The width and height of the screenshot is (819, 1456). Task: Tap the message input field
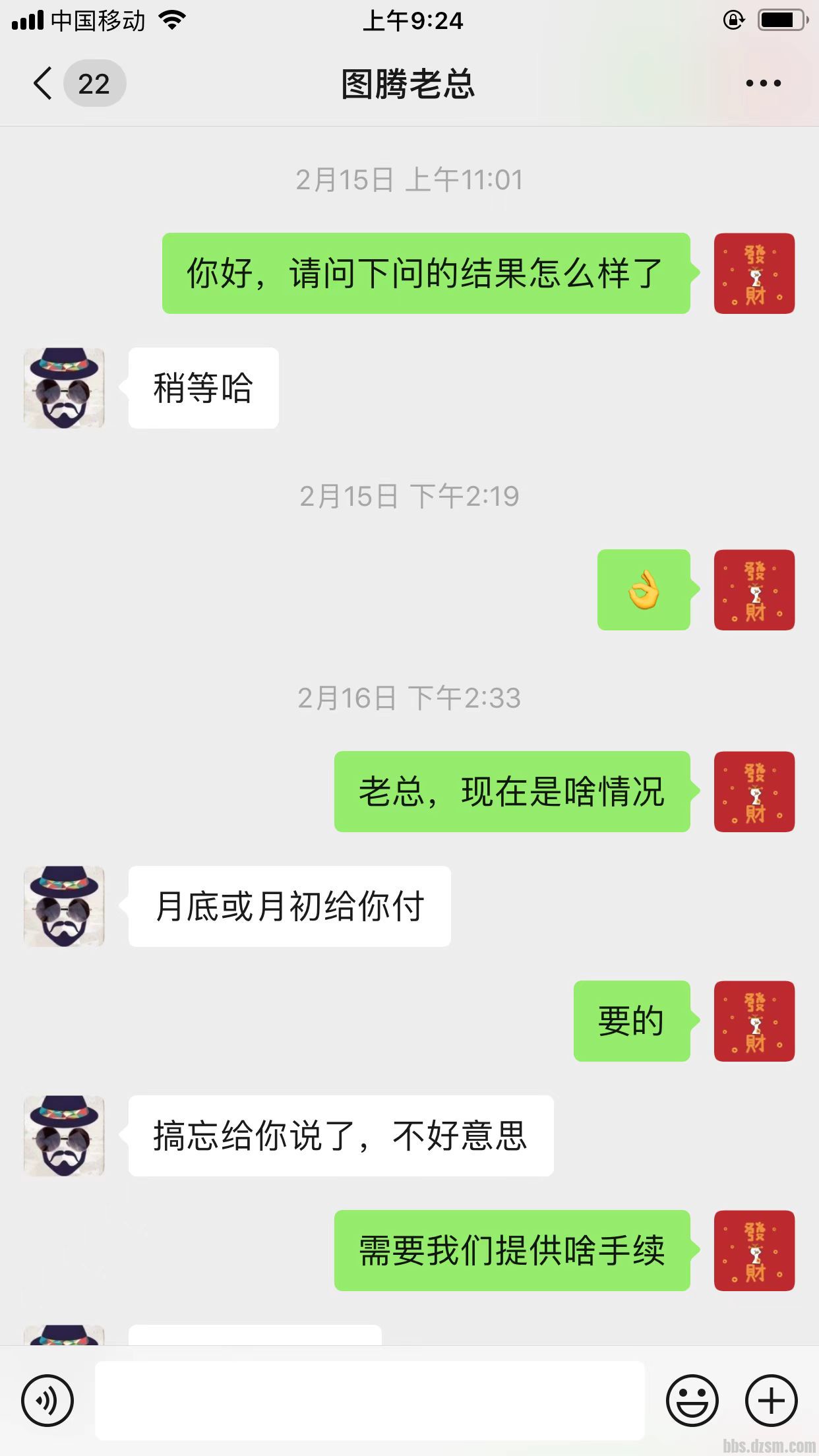coord(369,1401)
